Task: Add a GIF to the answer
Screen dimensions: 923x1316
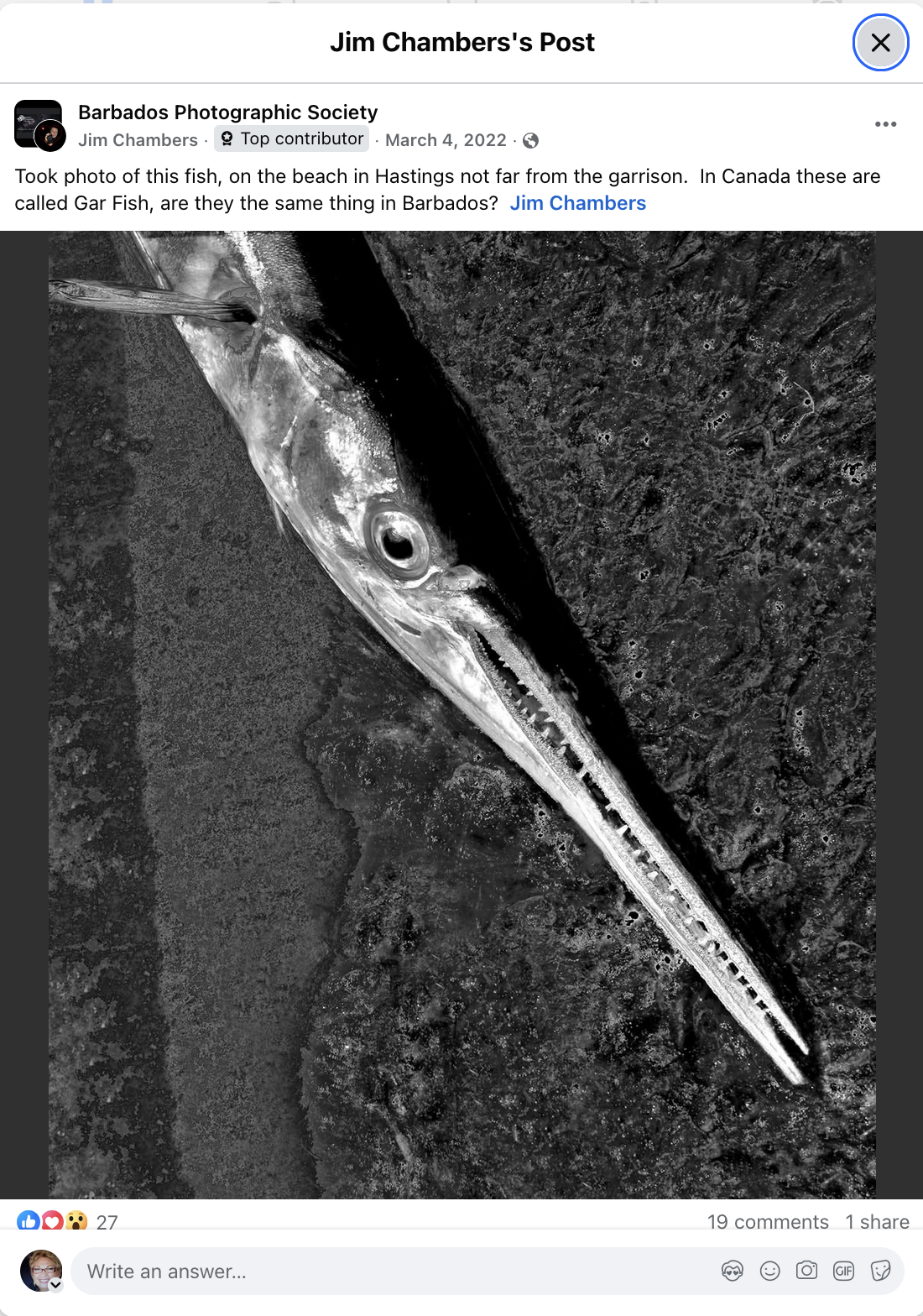Action: click(843, 1272)
